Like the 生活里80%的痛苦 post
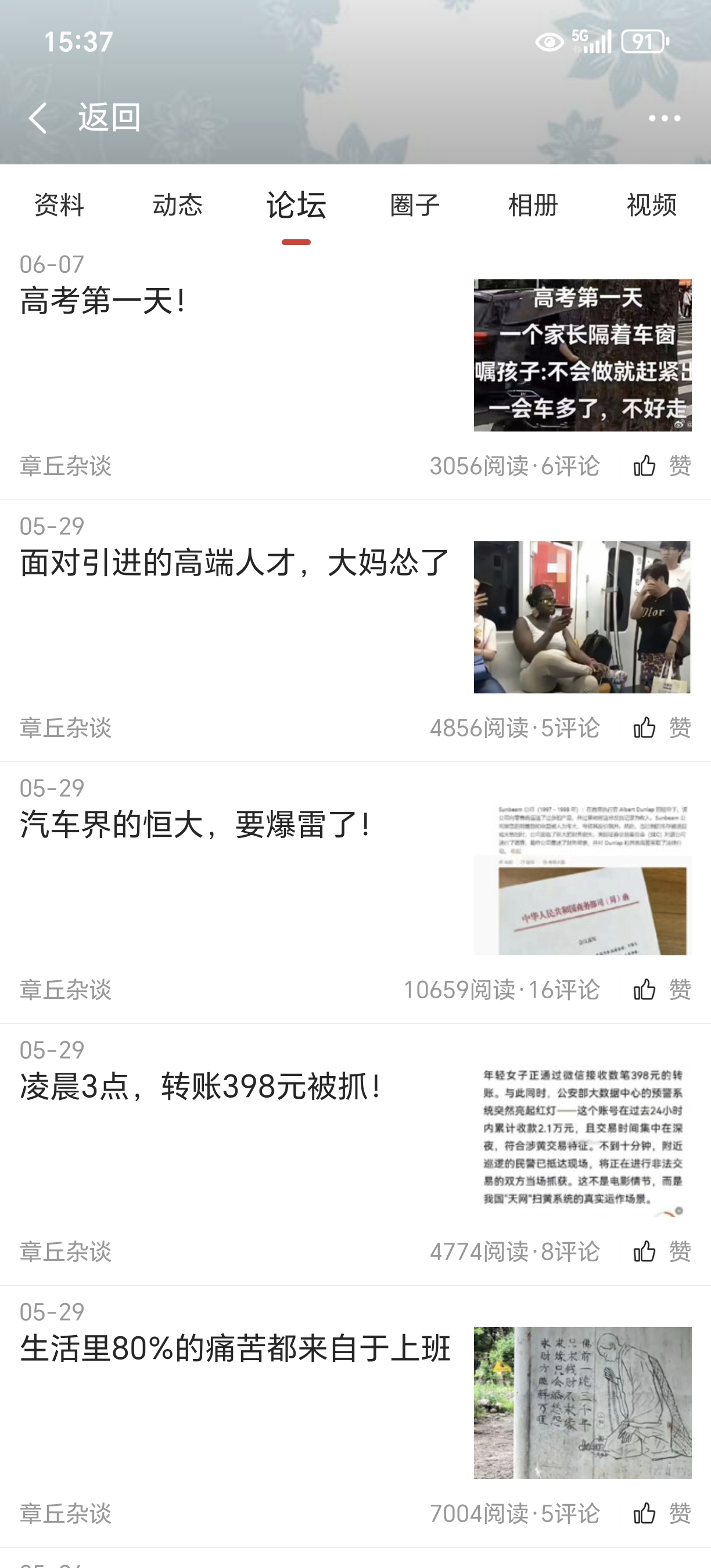Viewport: 711px width, 1568px height. tap(661, 1513)
